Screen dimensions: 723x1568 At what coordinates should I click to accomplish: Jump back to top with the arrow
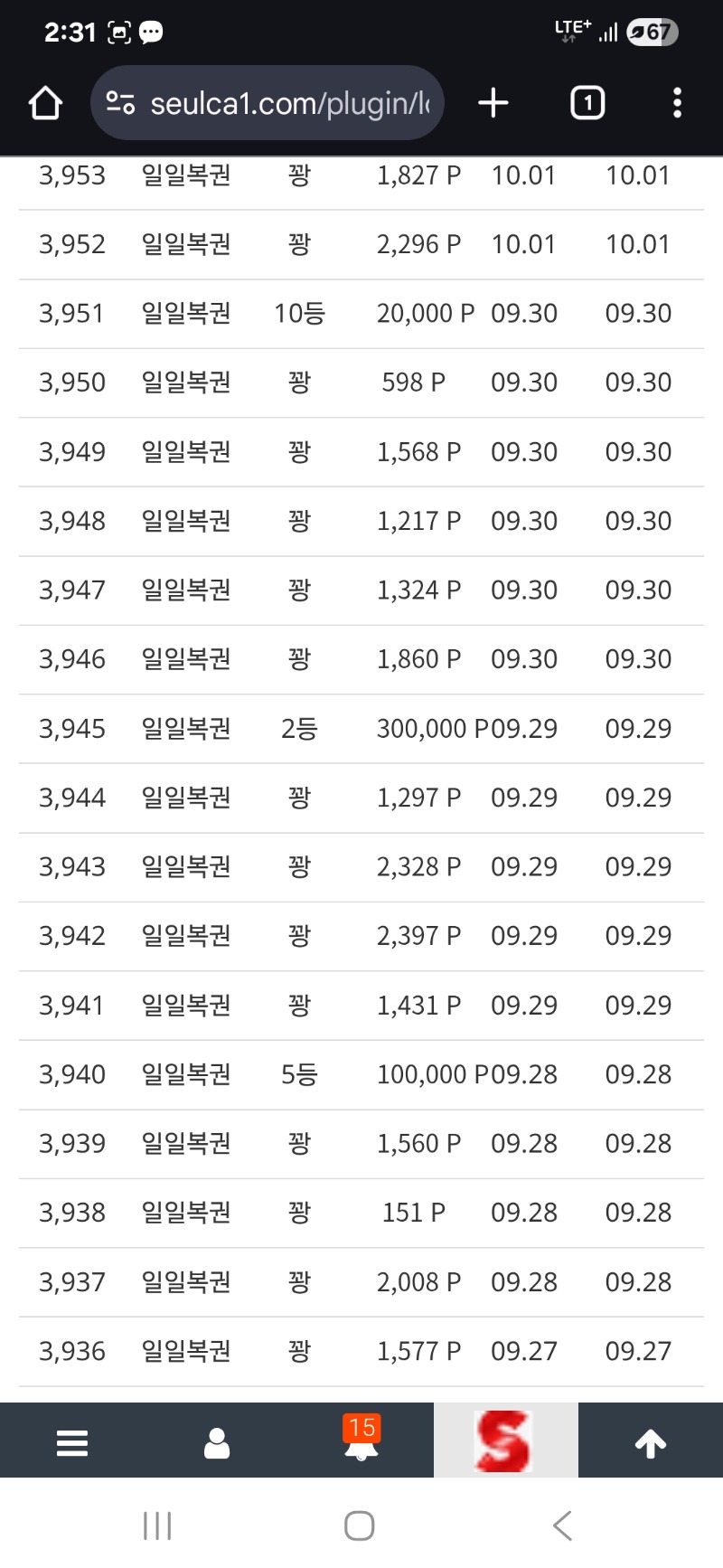pyautogui.click(x=651, y=1442)
